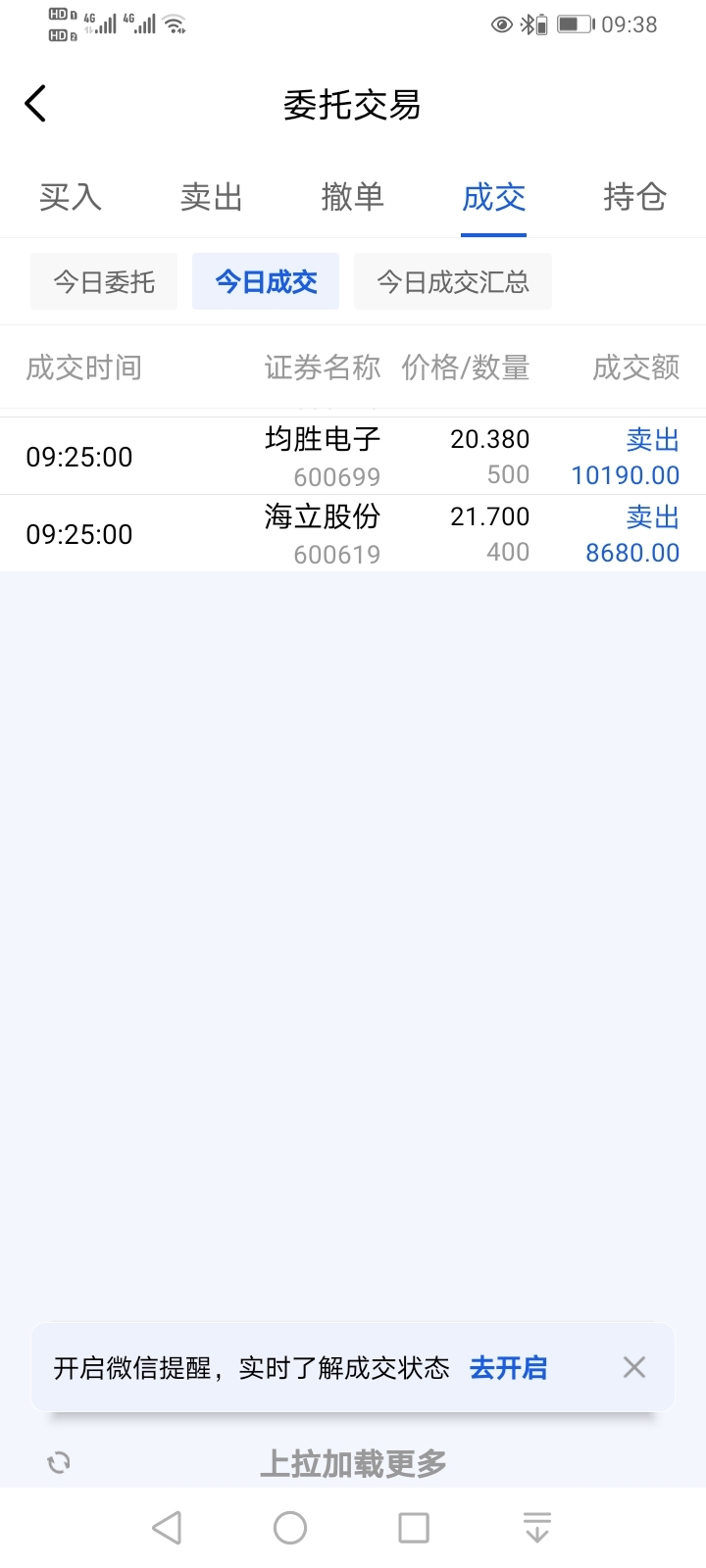Tap 去开启 to enable WeChat reminders

pos(508,1368)
